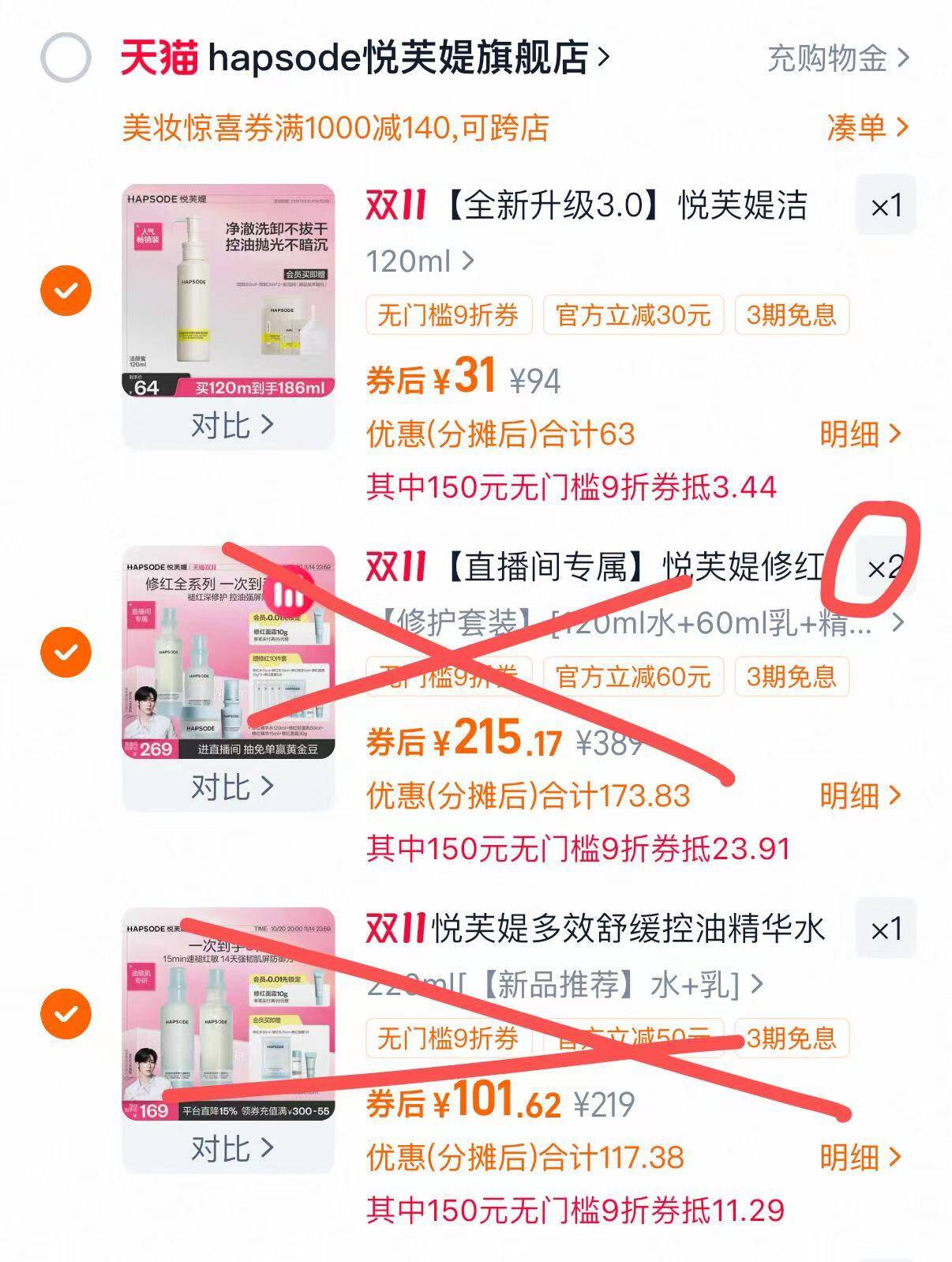Select all items from the hapsode store
Viewport: 952px width, 1262px height.
point(66,58)
